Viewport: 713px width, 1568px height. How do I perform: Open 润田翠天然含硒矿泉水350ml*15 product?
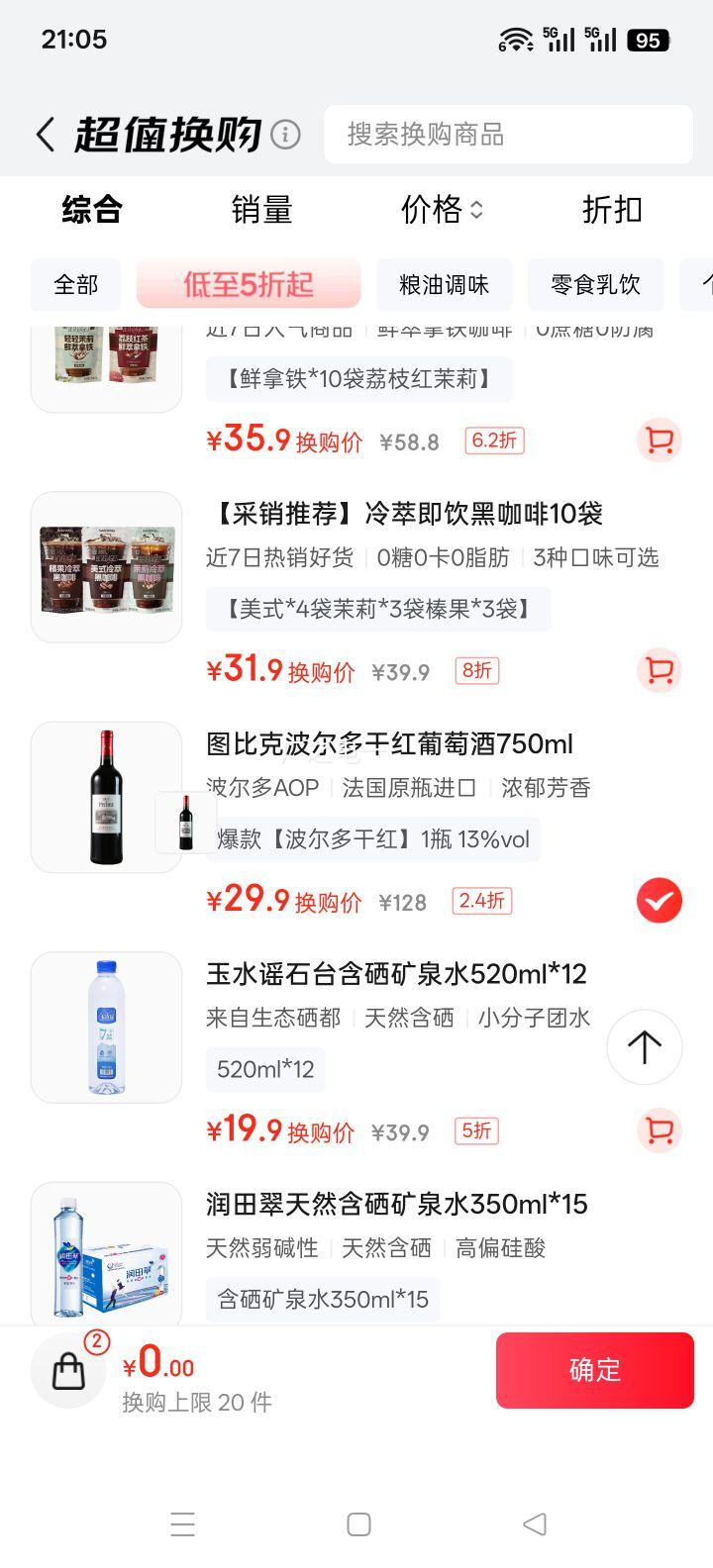point(396,1205)
